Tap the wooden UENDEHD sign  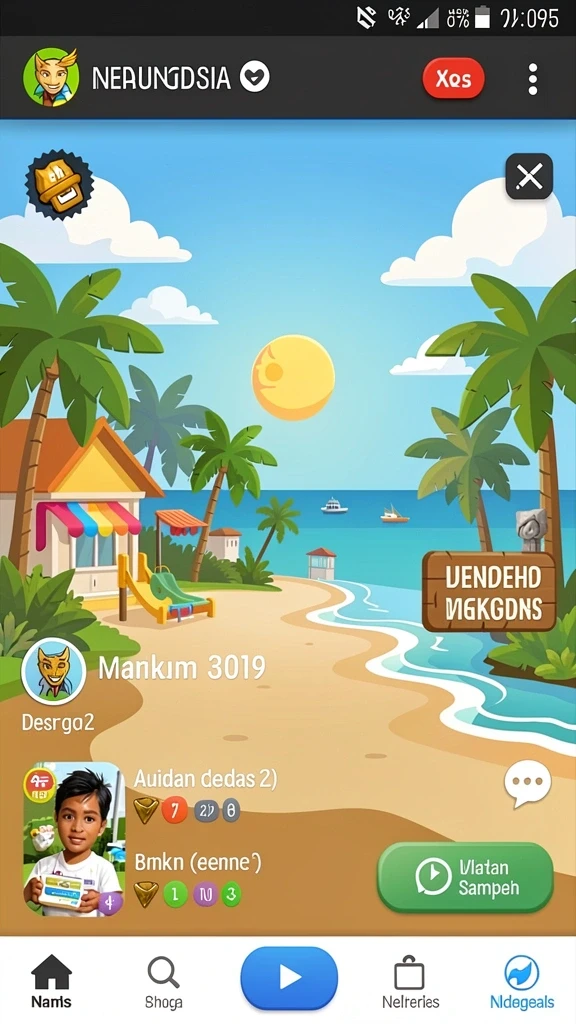[490, 592]
